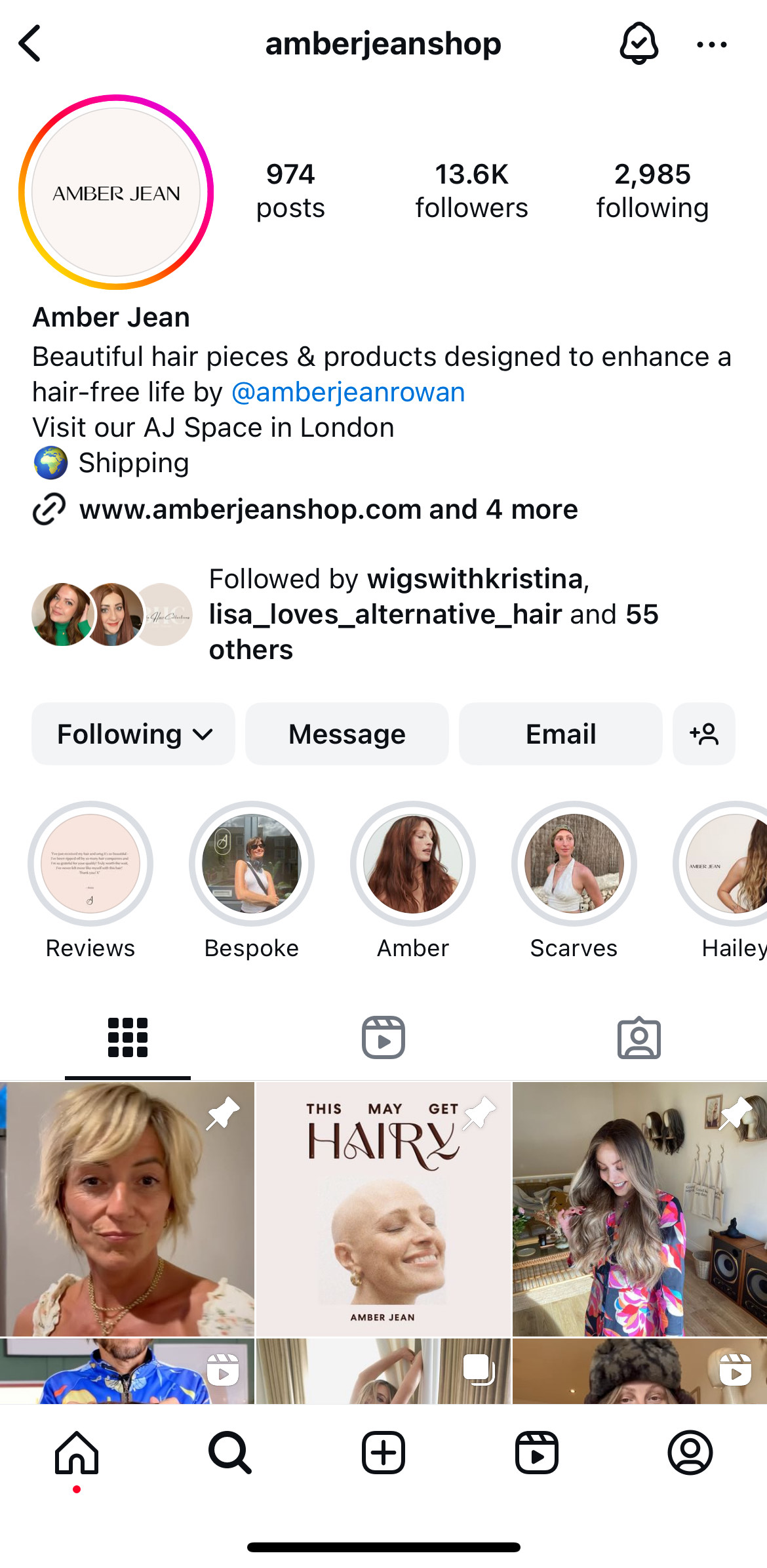Open the 2,985 following list
The width and height of the screenshot is (767, 1568).
[652, 190]
